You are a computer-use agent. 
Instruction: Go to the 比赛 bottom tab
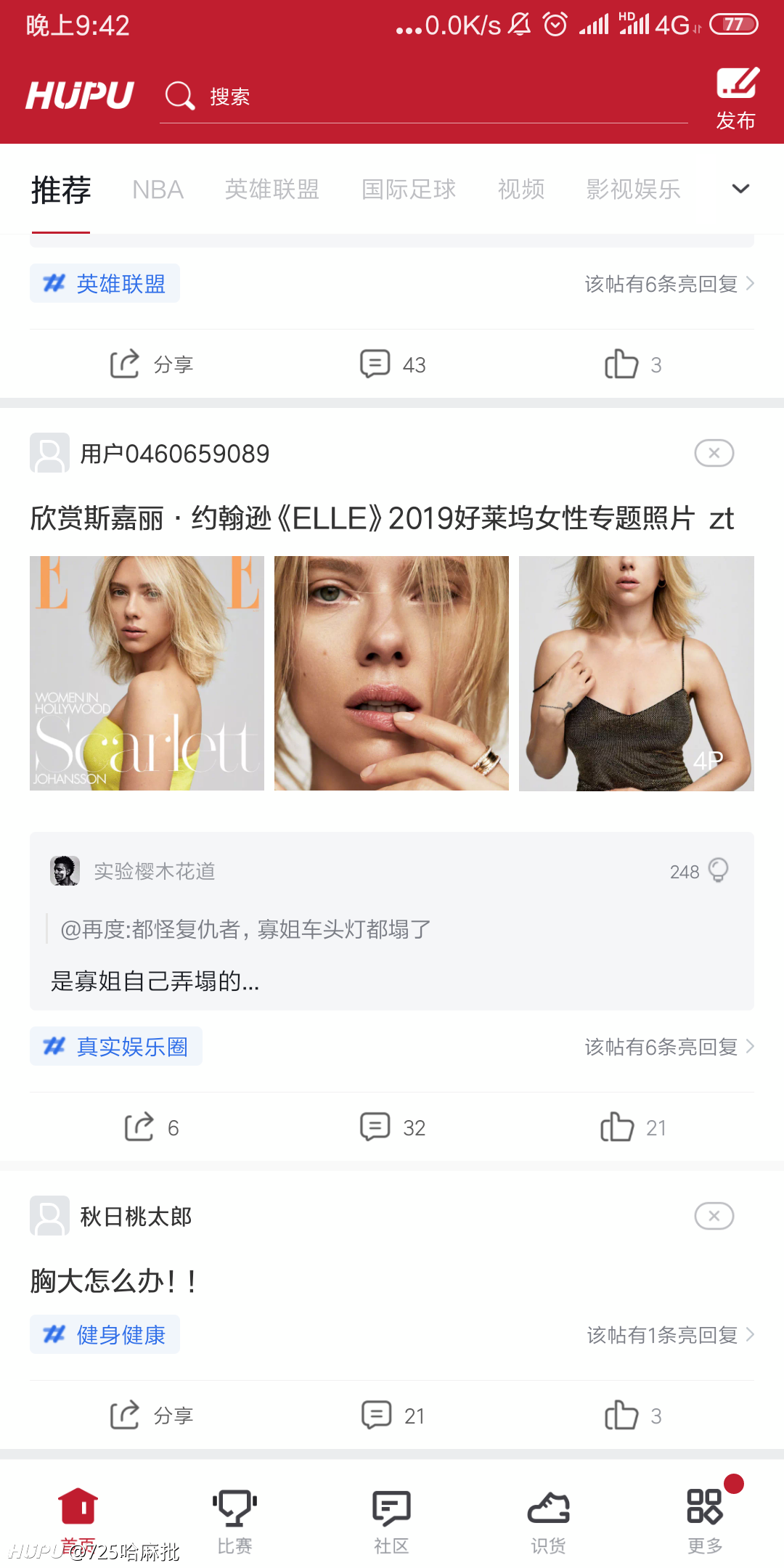pos(235,1522)
